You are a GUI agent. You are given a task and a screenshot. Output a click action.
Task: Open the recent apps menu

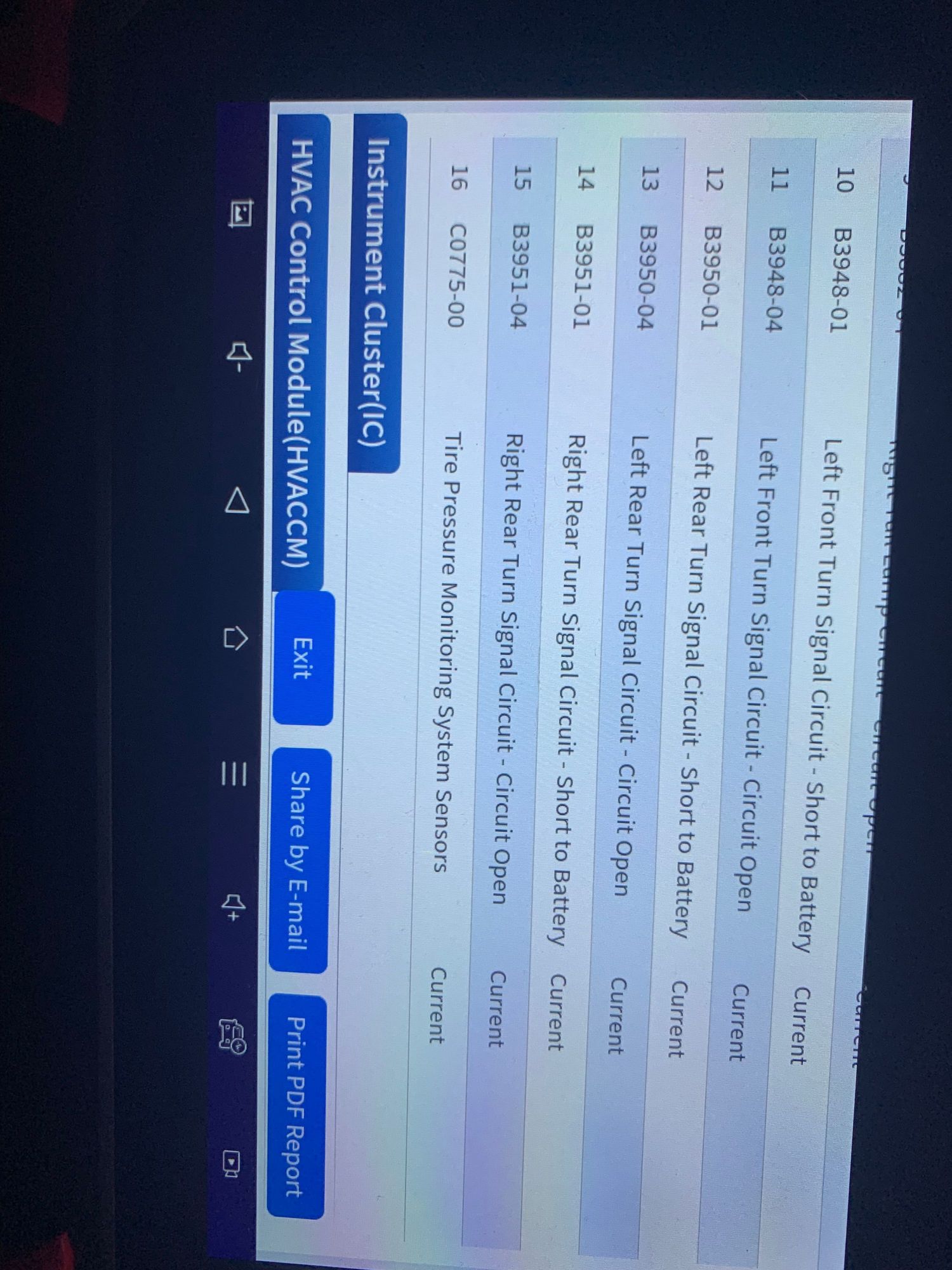[234, 774]
